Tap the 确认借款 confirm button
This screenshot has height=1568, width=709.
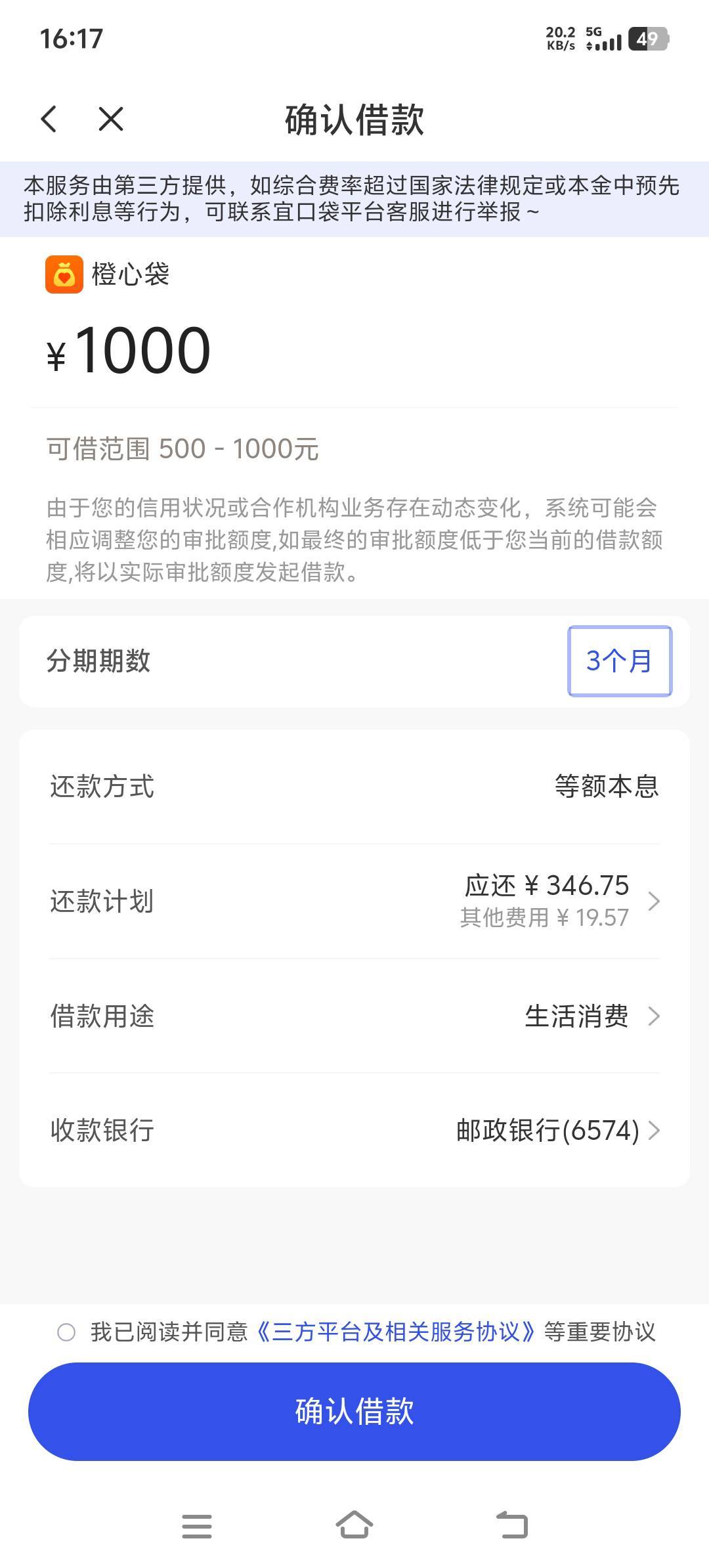(x=354, y=1411)
